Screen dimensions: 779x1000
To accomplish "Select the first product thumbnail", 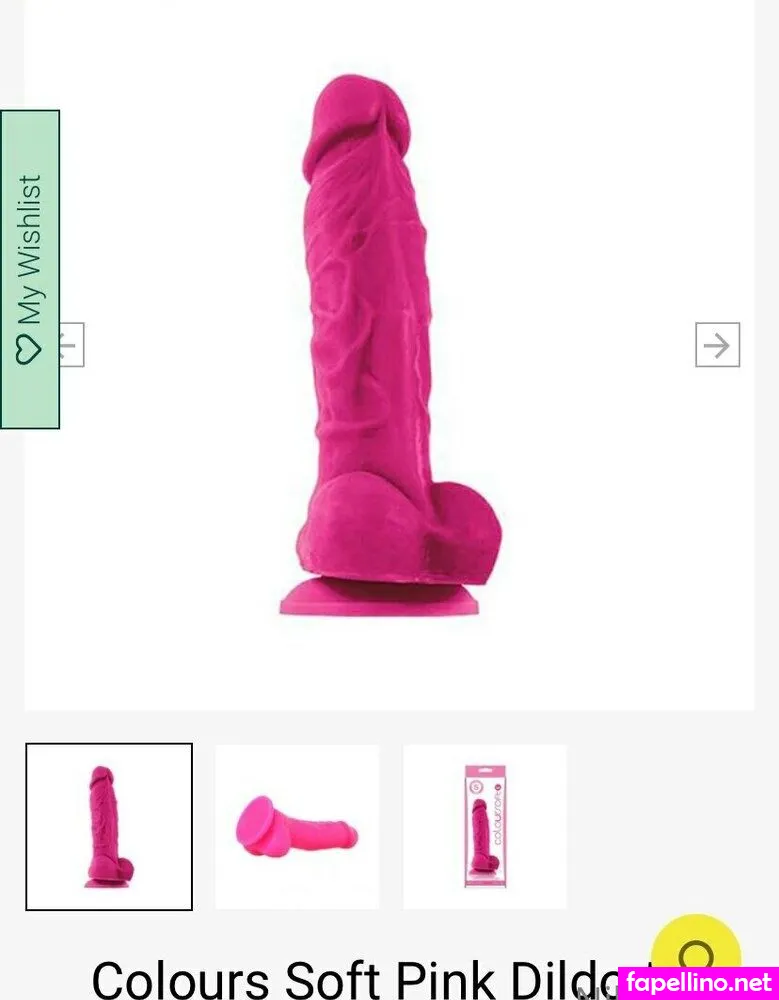I will 109,826.
